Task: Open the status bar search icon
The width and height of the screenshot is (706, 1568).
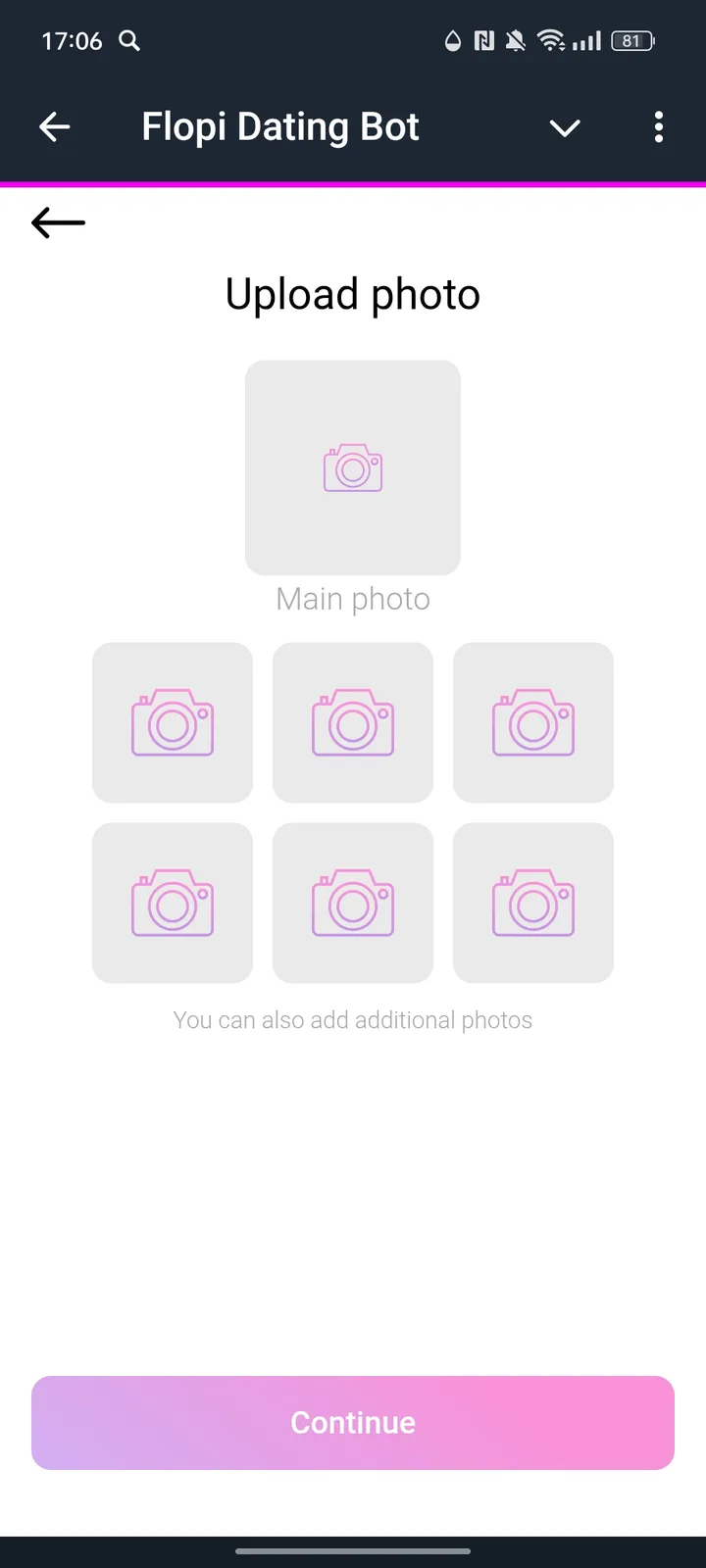Action: 129,41
